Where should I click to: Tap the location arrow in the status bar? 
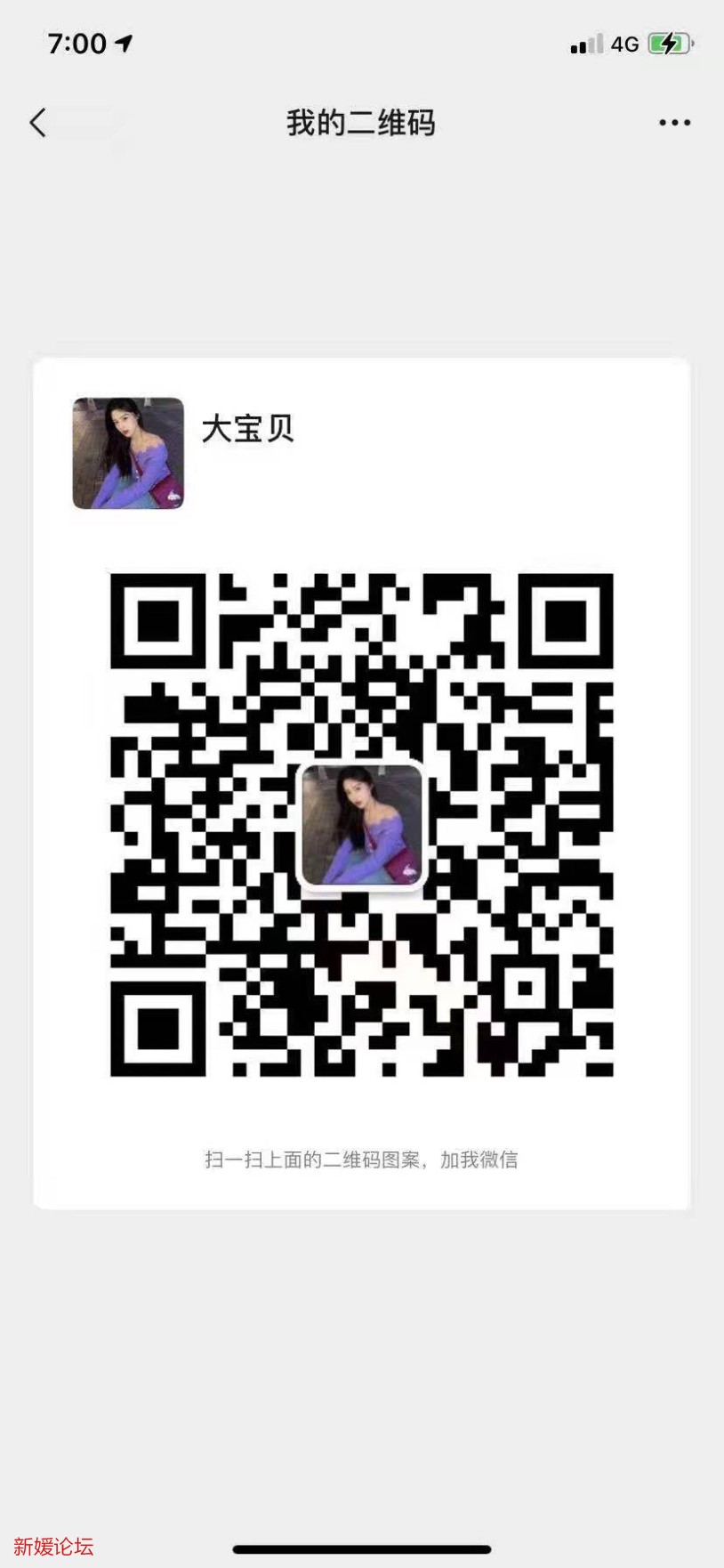coord(123,42)
